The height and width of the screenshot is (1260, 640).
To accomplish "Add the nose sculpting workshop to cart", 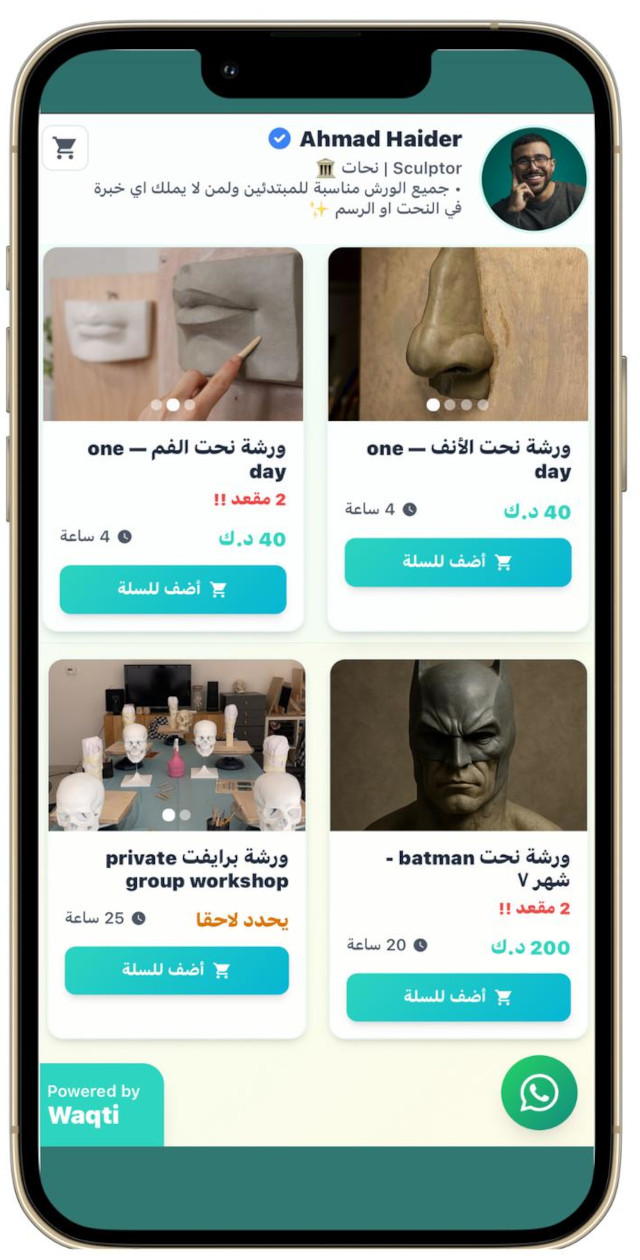I will (x=458, y=562).
